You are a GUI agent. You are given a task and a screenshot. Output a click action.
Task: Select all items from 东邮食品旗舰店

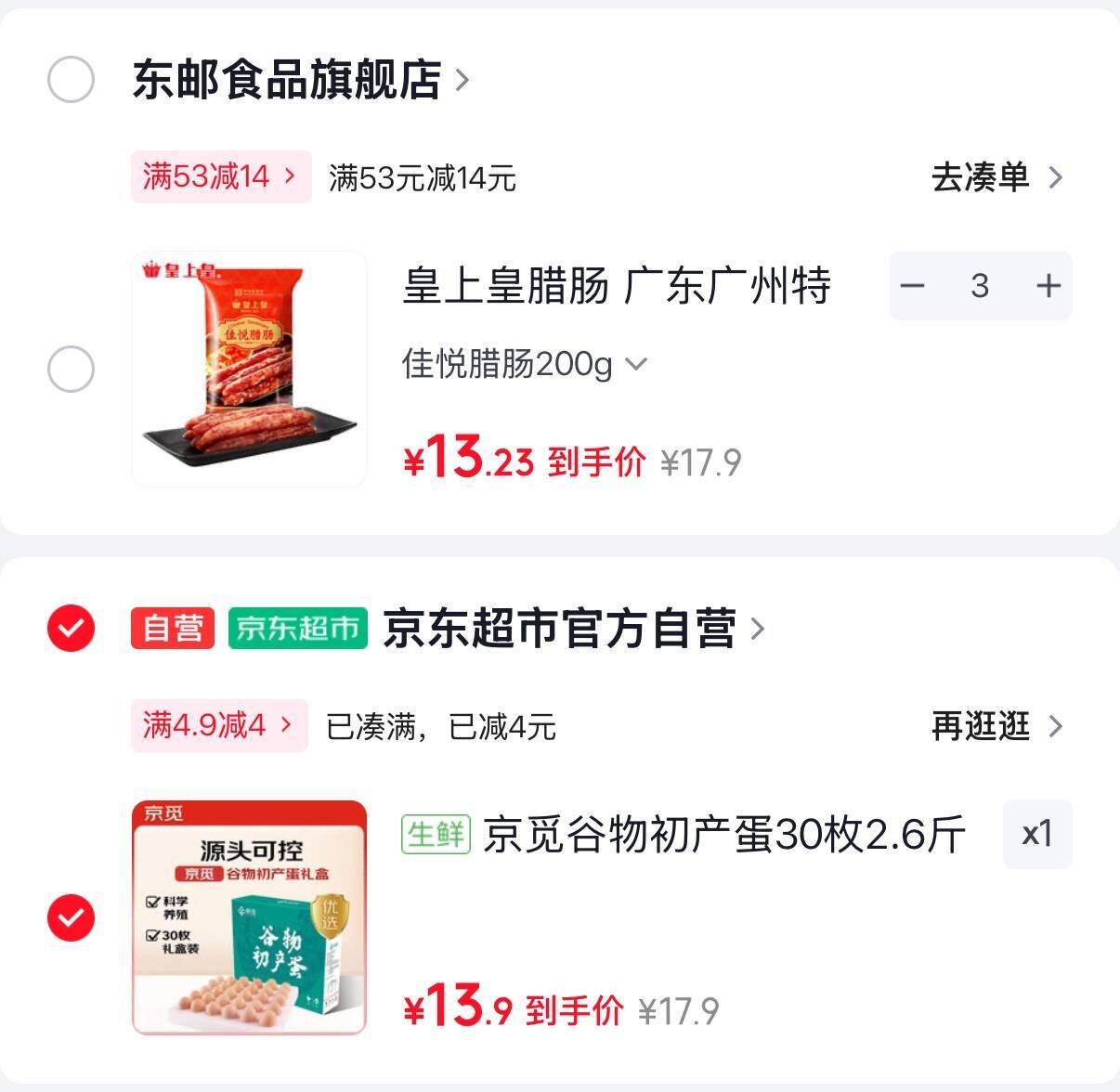point(71,79)
